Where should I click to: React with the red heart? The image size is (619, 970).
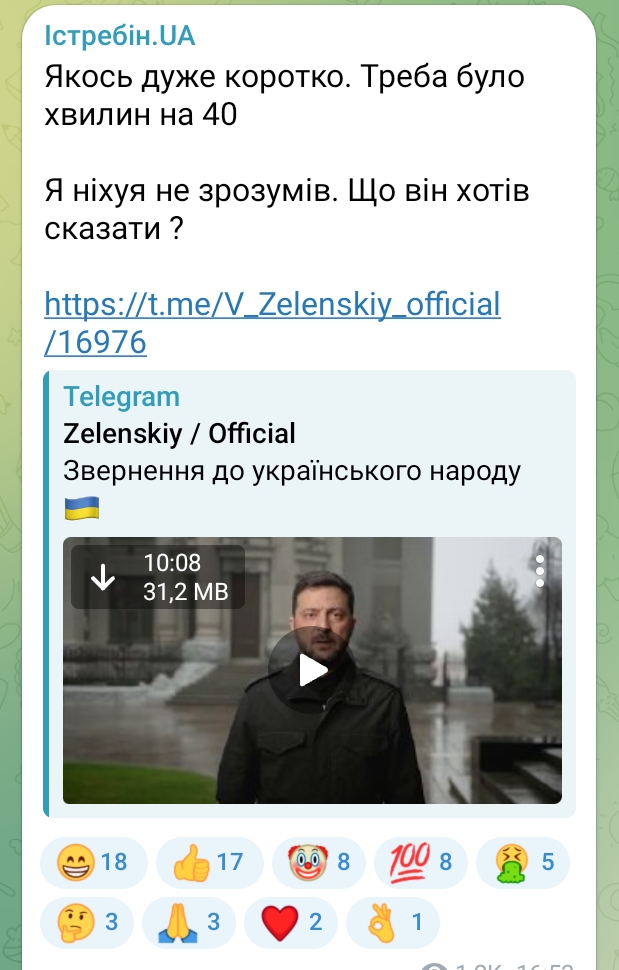(x=291, y=922)
